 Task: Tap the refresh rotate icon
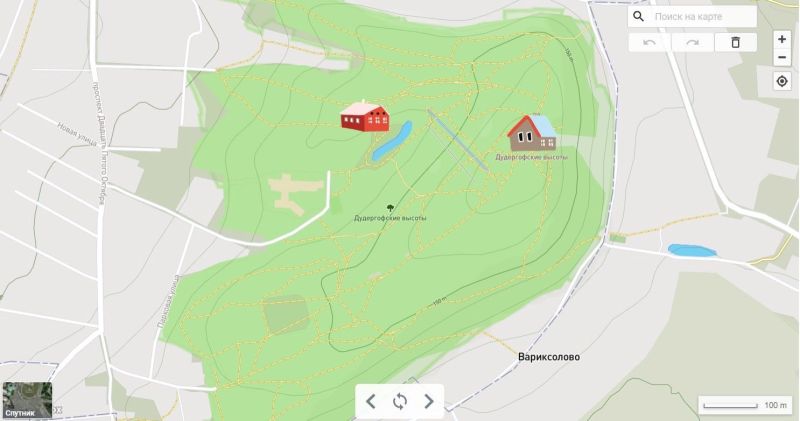(x=399, y=402)
